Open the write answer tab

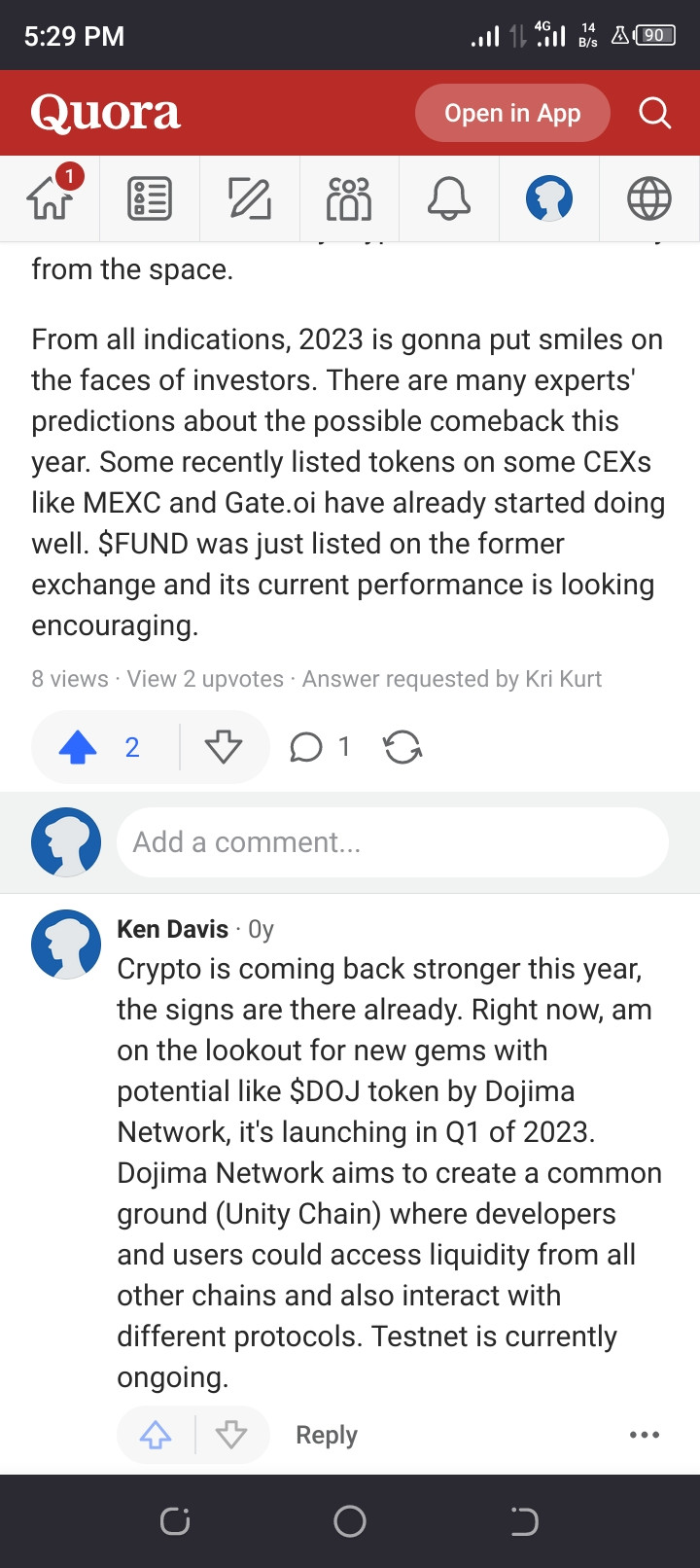[x=250, y=198]
